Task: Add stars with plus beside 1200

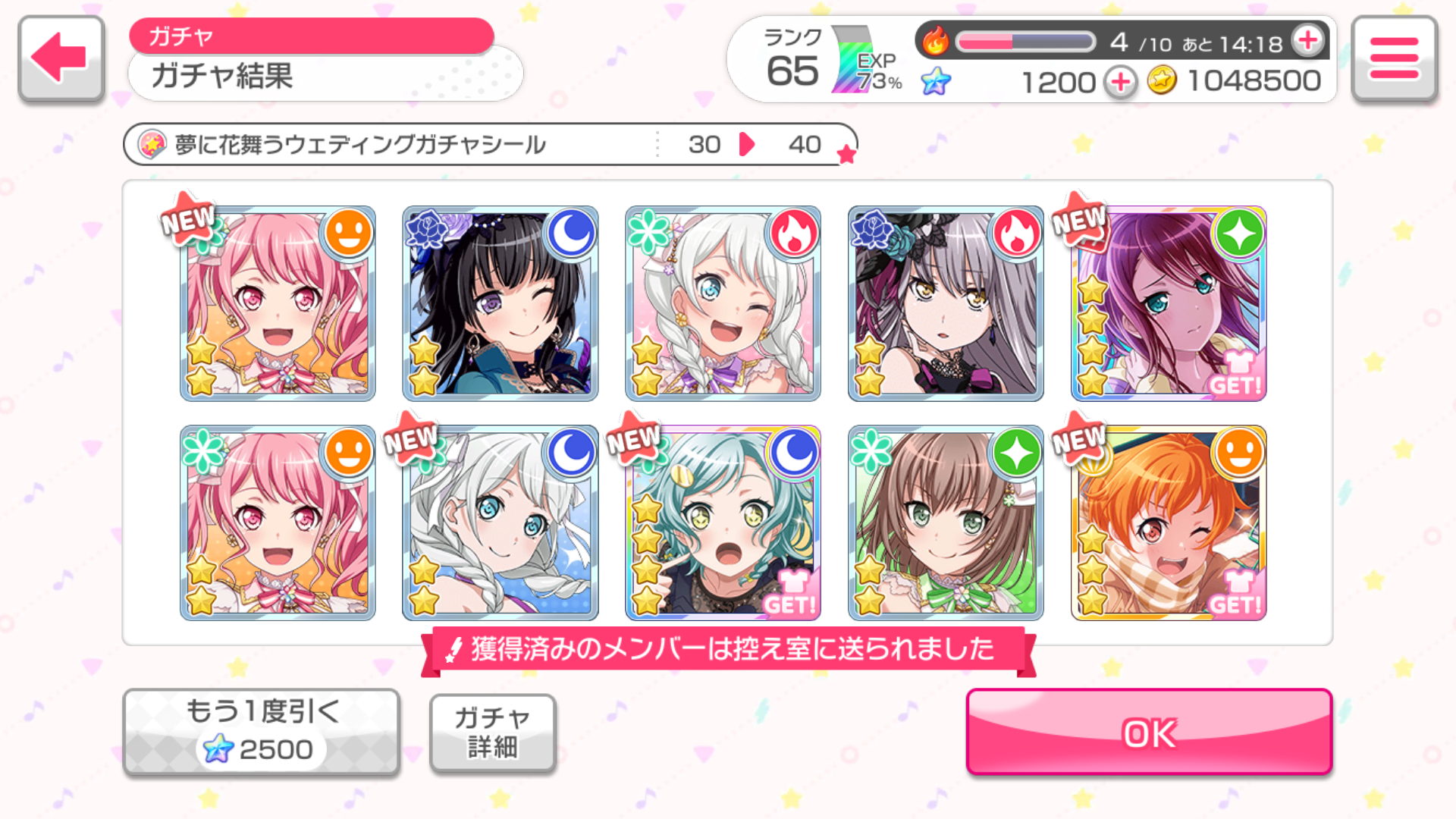Action: [x=1120, y=82]
